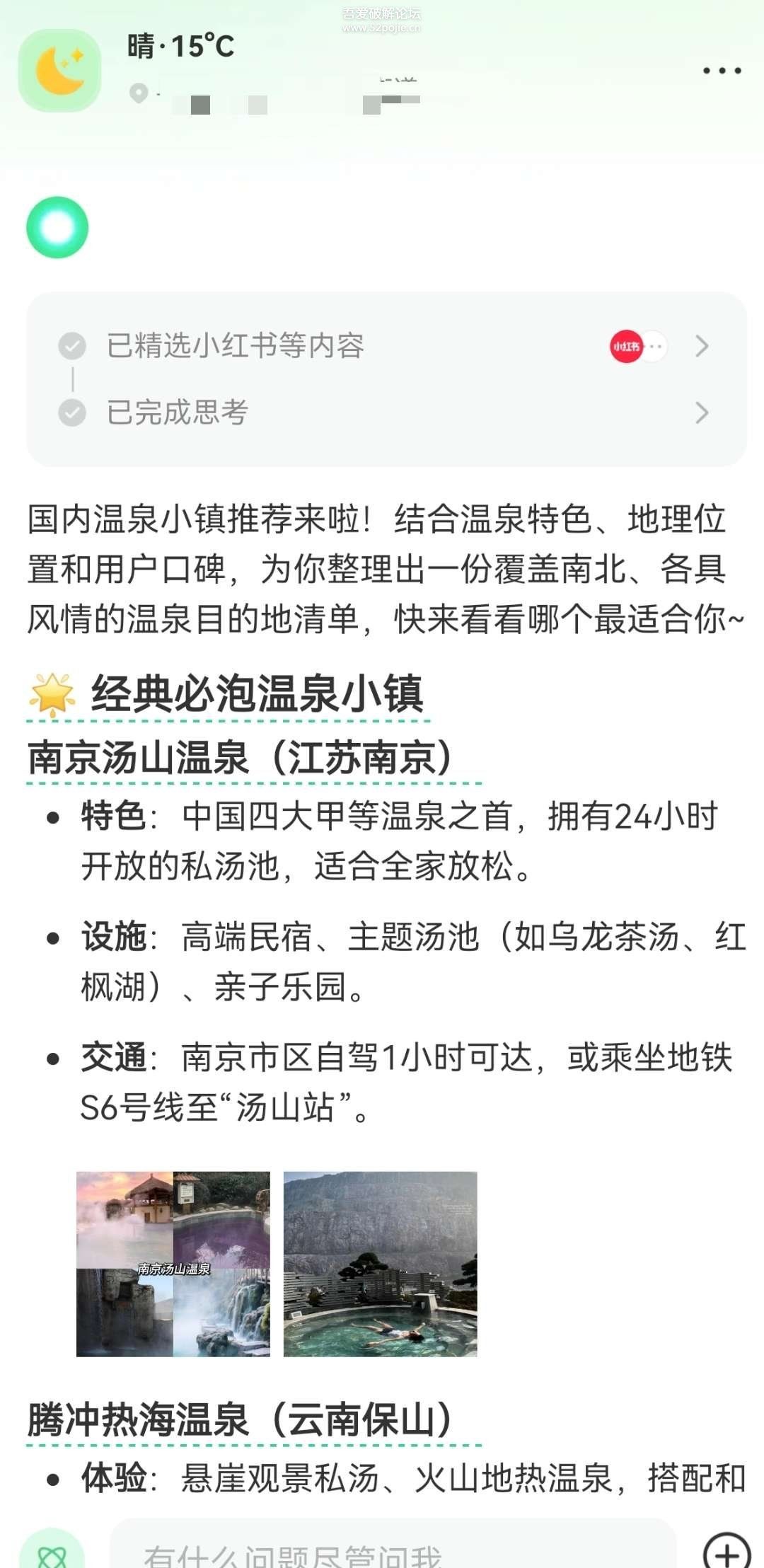
Task: Tap the plus button beside the input
Action: pos(727,1554)
